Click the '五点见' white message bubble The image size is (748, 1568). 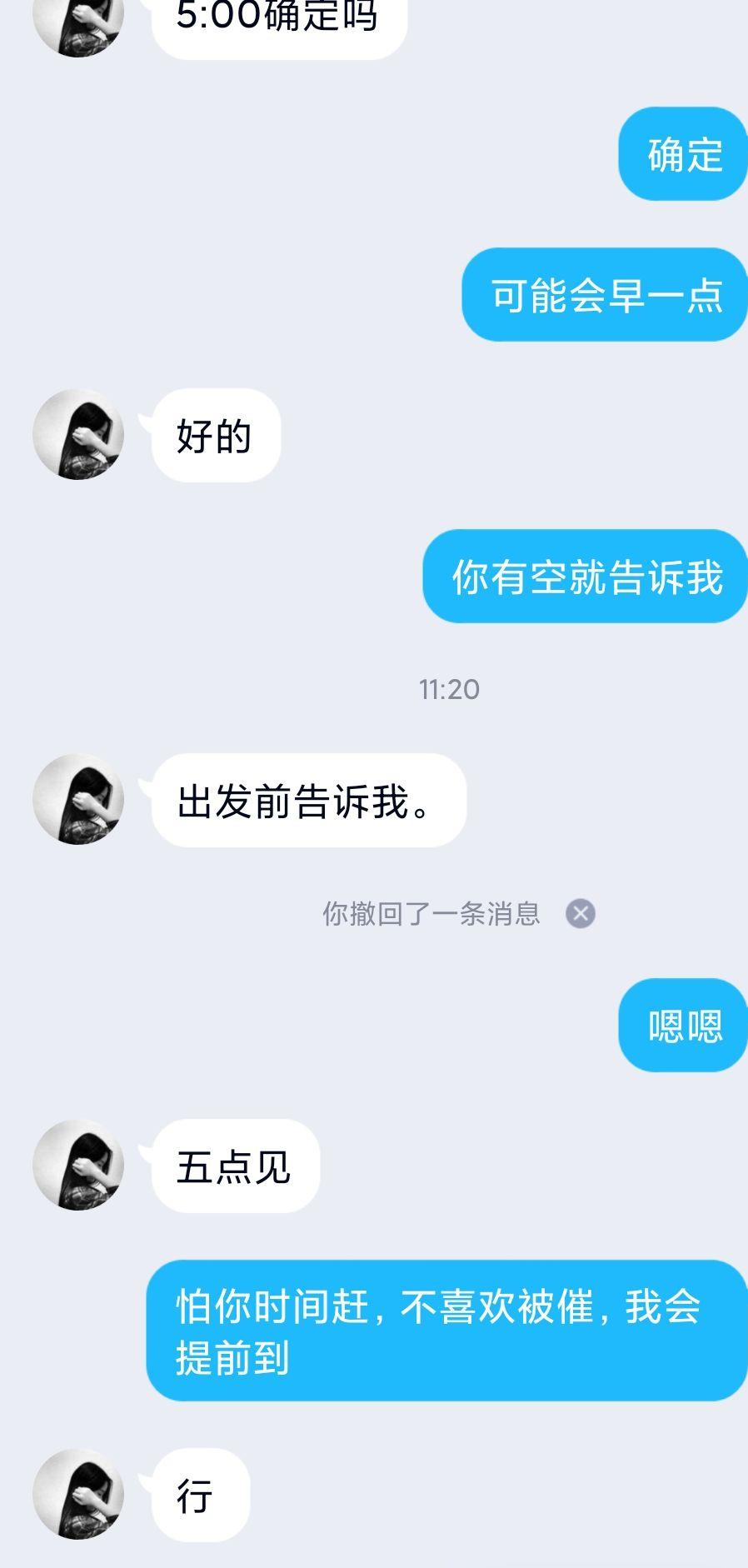(234, 1166)
